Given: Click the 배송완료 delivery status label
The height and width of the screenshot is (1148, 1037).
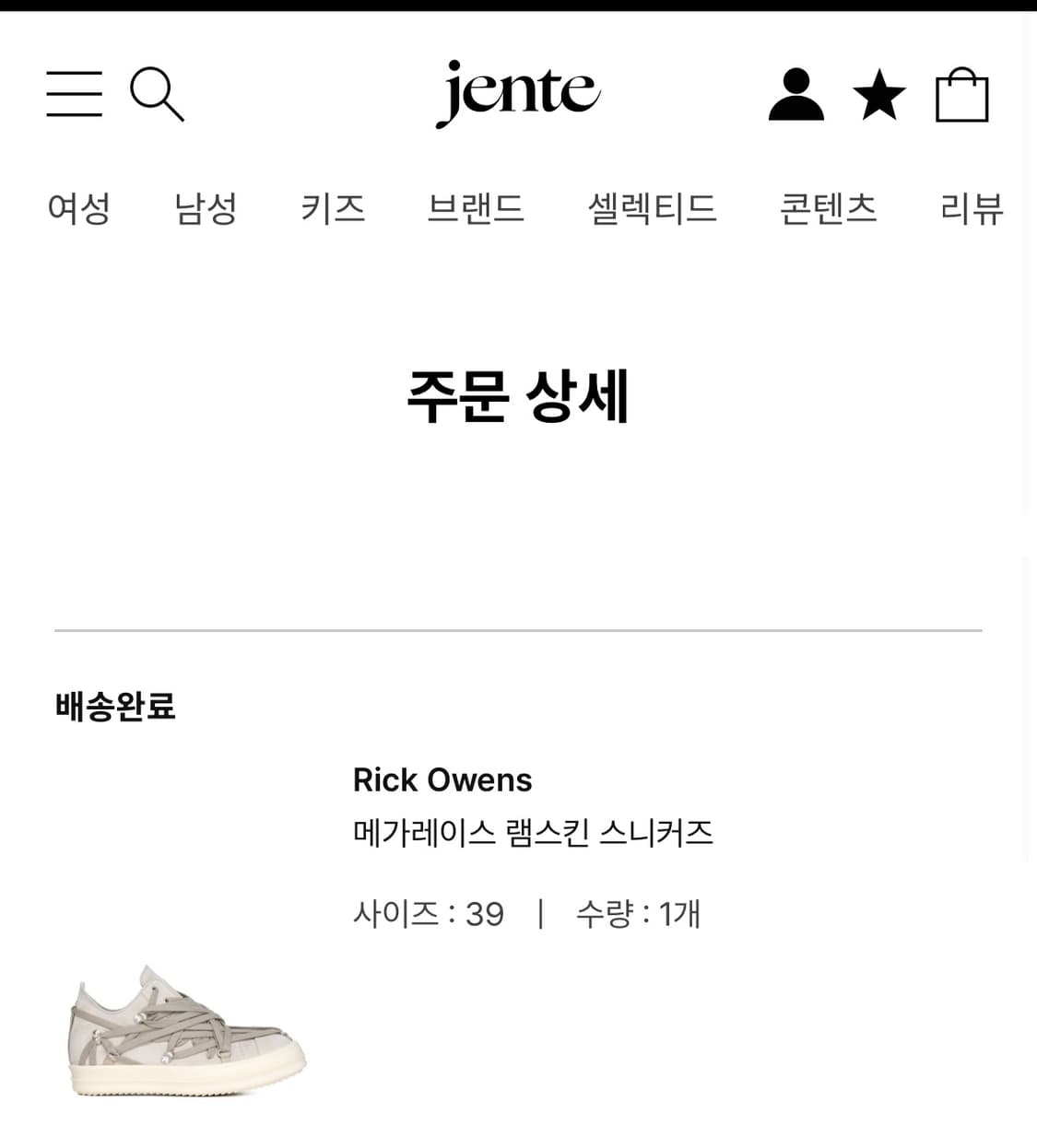Looking at the screenshot, I should coord(116,709).
